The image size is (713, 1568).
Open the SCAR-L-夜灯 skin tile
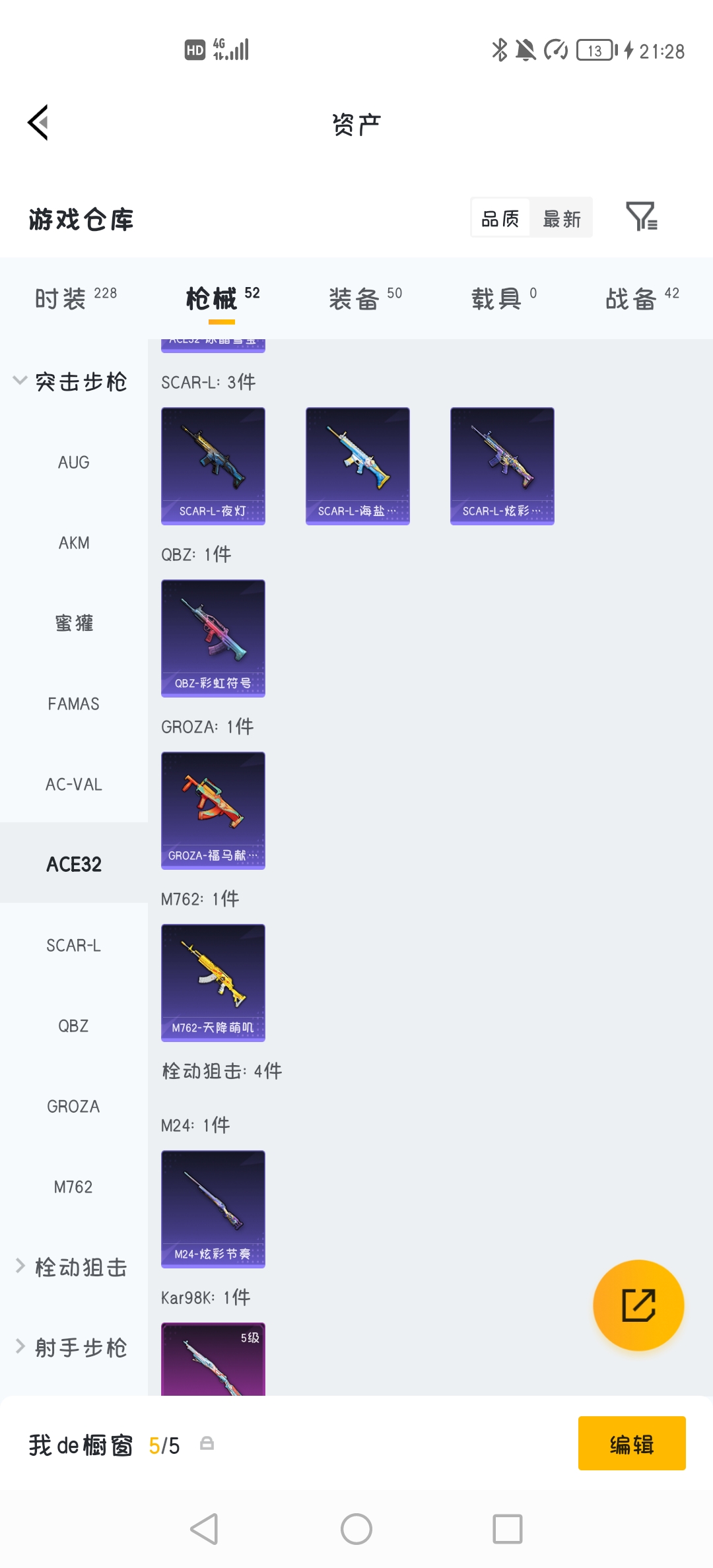click(213, 466)
